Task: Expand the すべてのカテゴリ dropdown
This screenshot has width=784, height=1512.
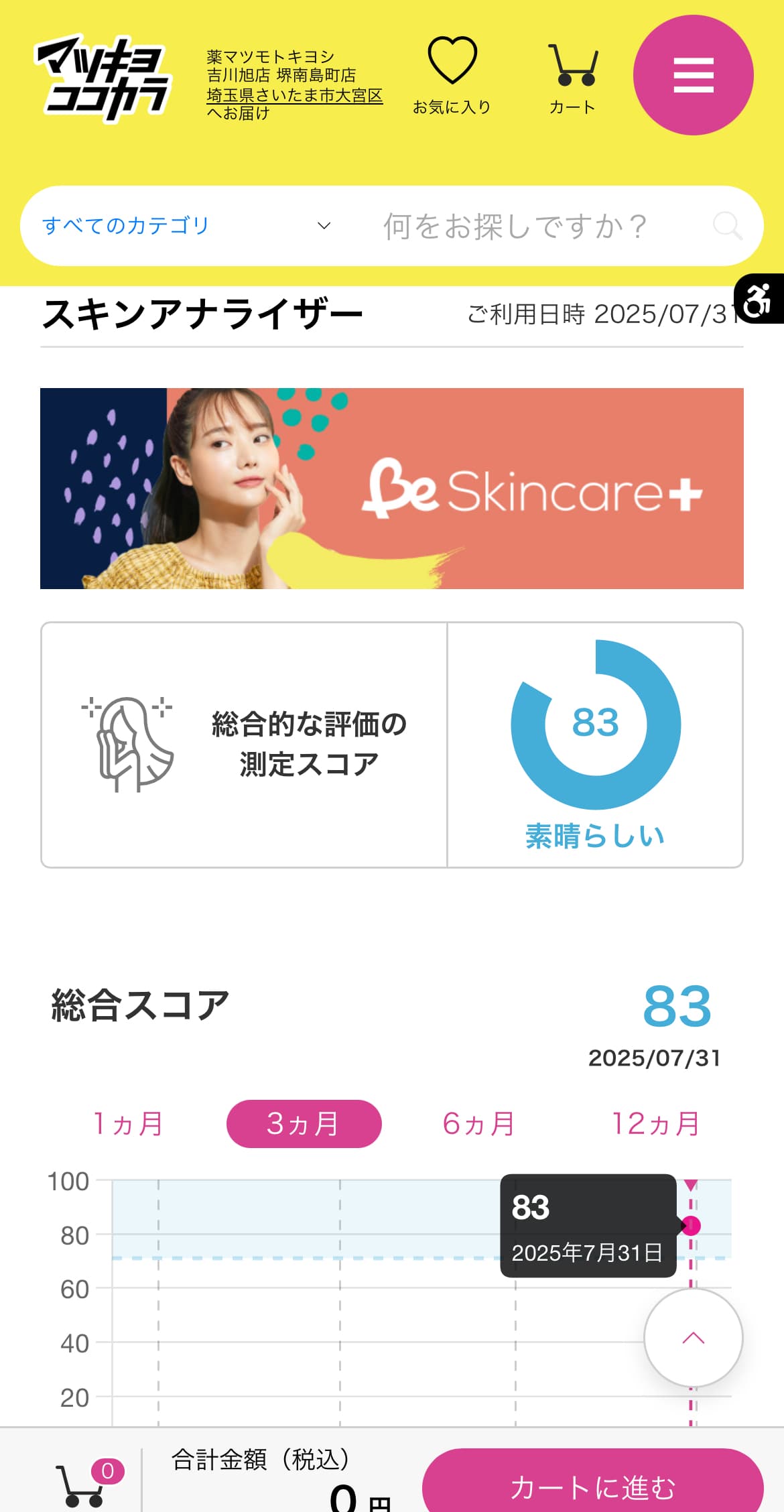Action: (186, 226)
